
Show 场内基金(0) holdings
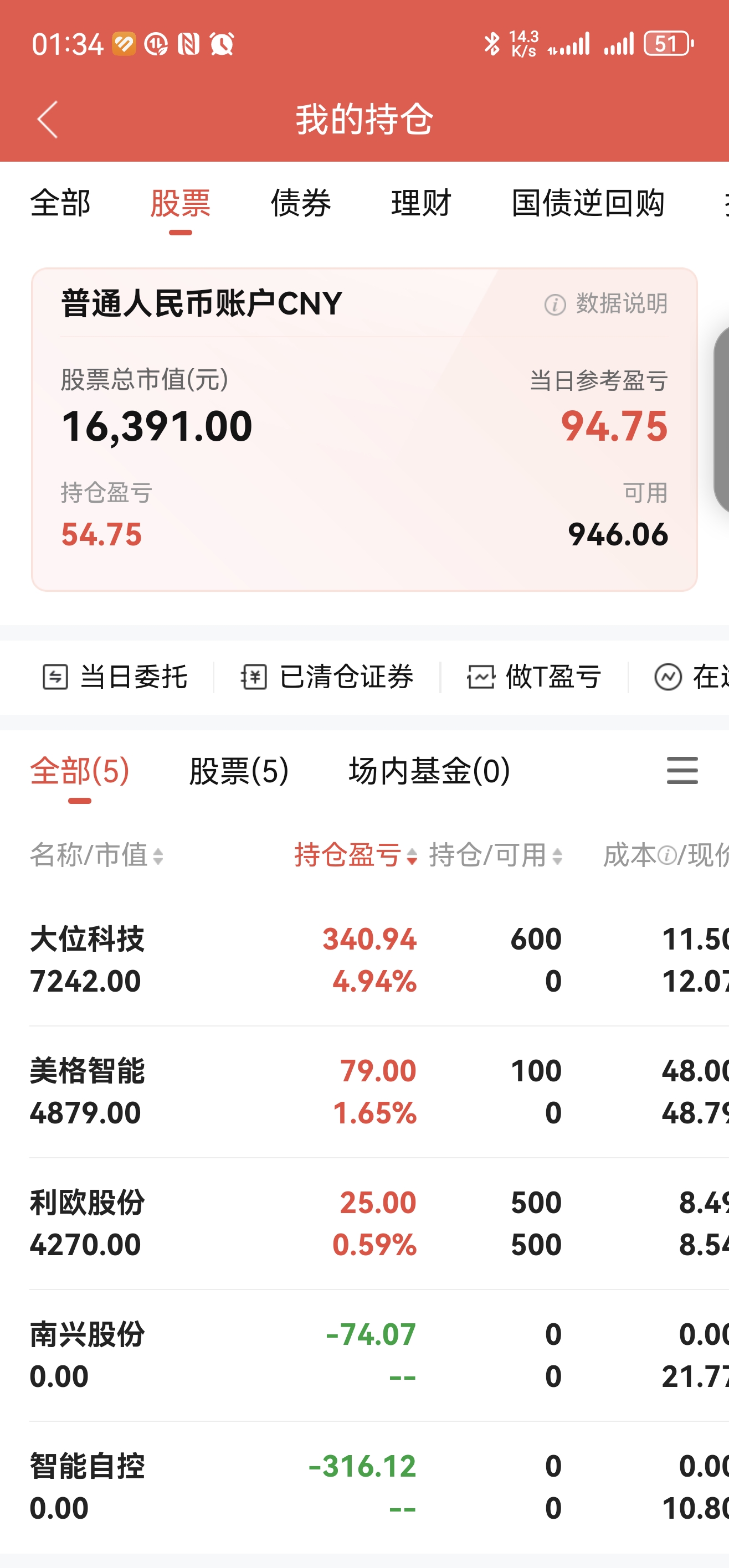tap(429, 771)
